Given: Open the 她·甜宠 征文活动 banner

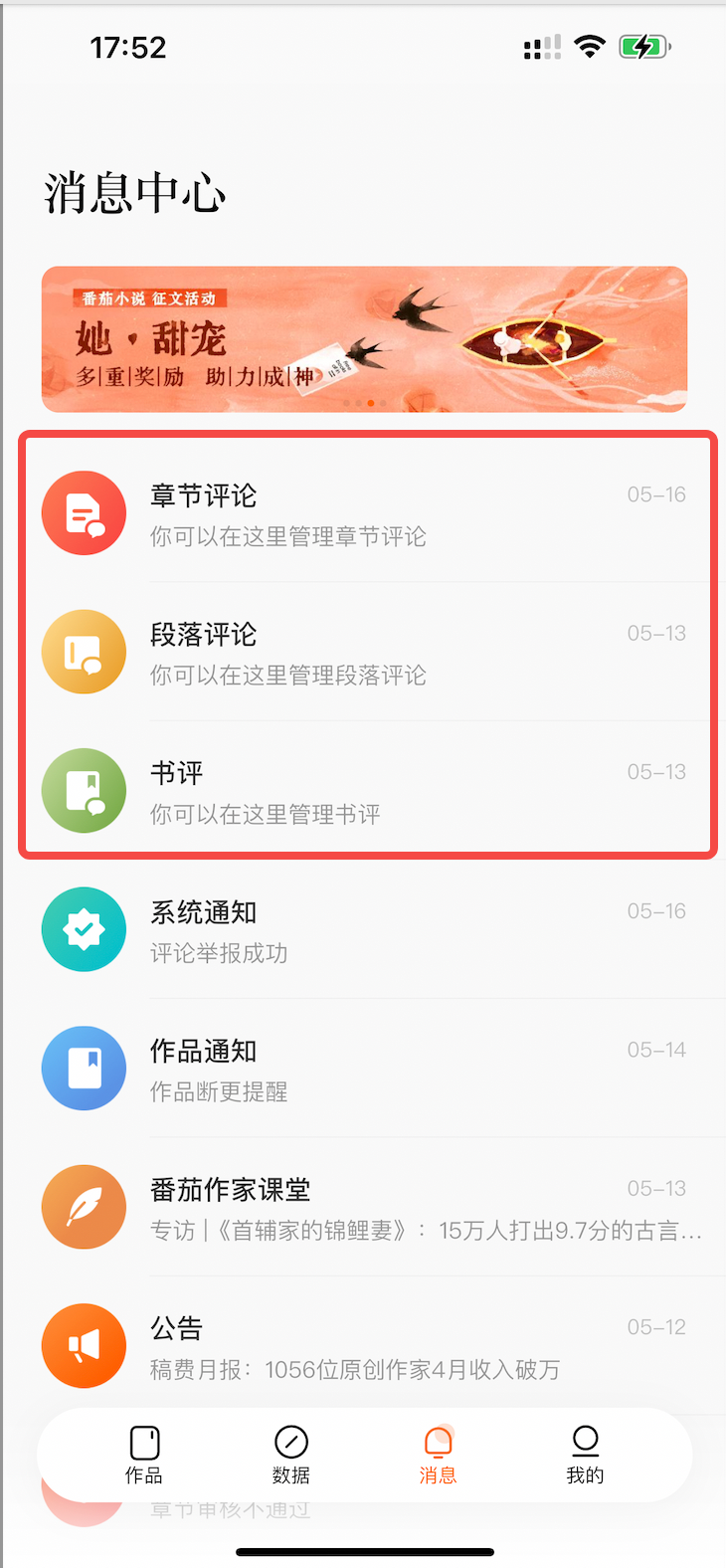Looking at the screenshot, I should (x=364, y=339).
